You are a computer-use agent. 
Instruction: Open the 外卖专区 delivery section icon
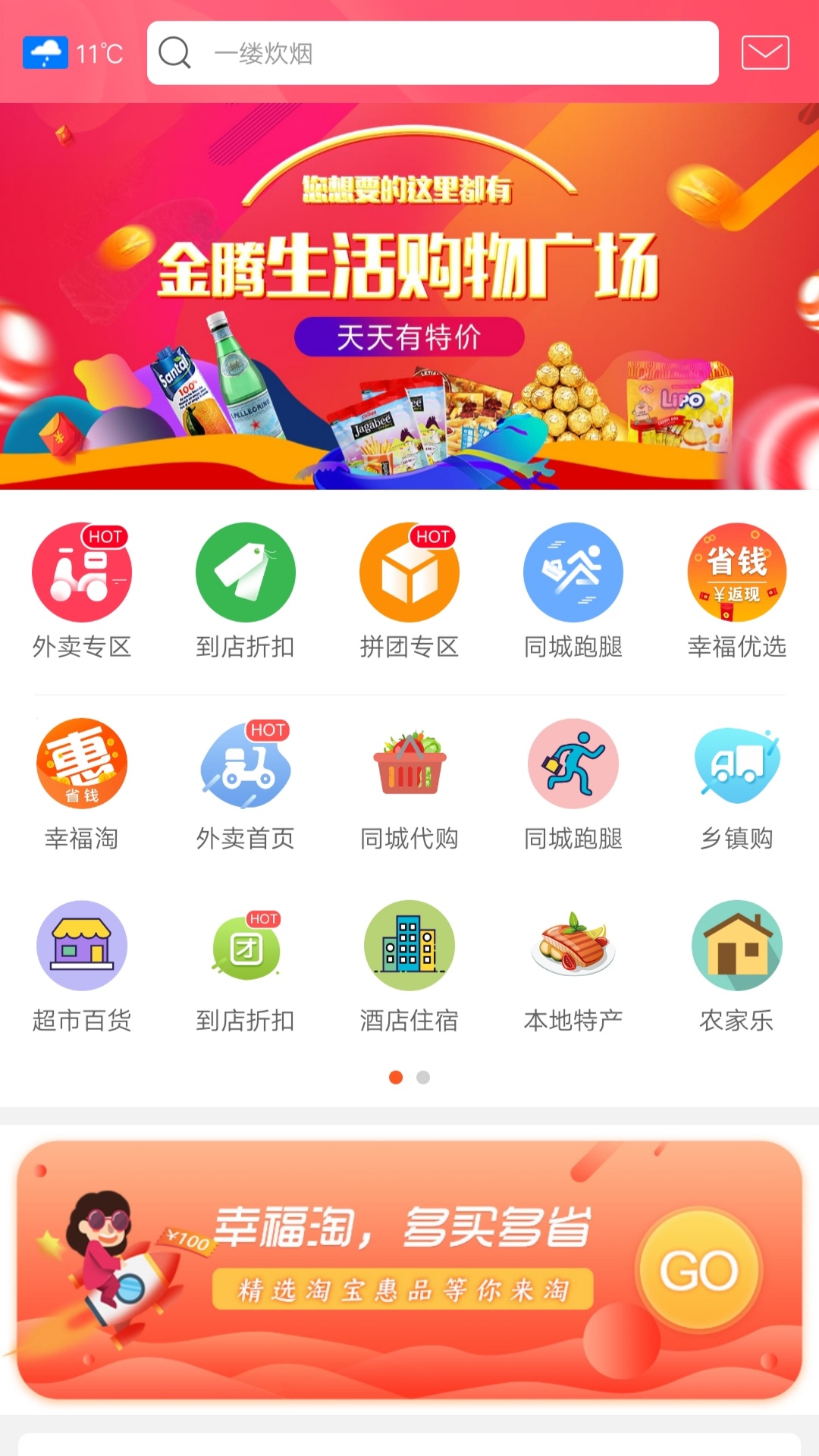pos(82,573)
